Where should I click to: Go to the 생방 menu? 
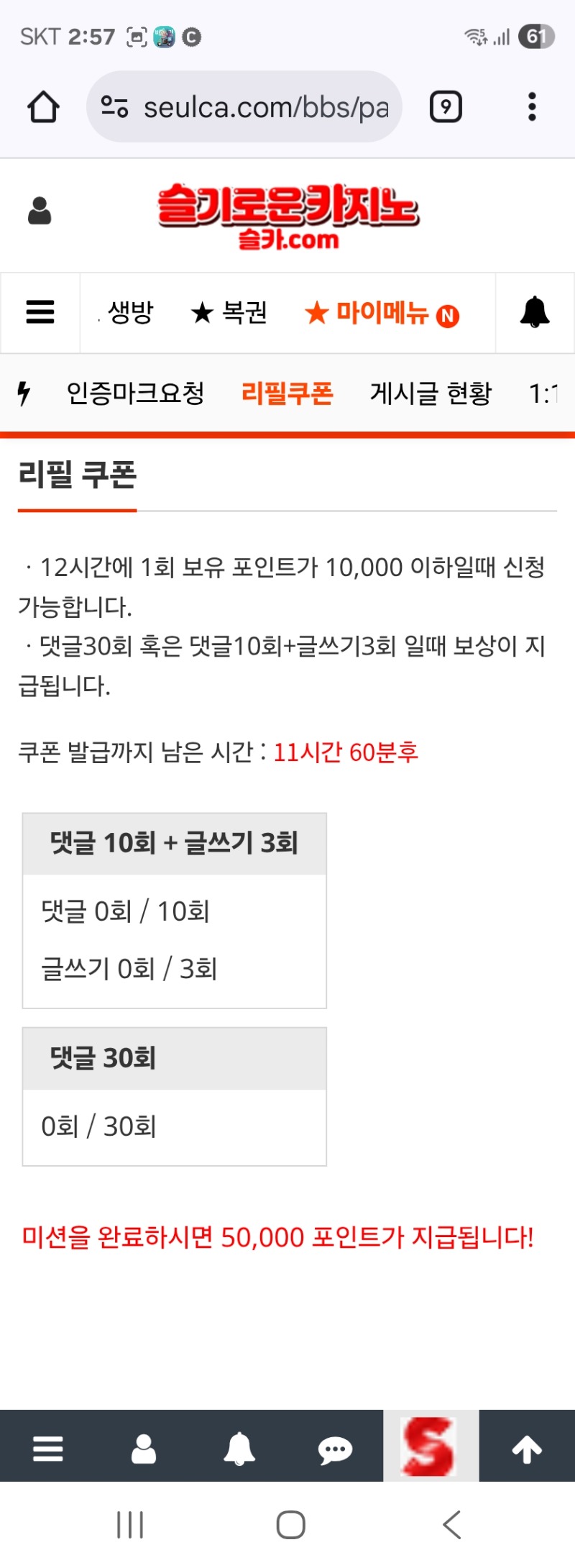coord(130,312)
